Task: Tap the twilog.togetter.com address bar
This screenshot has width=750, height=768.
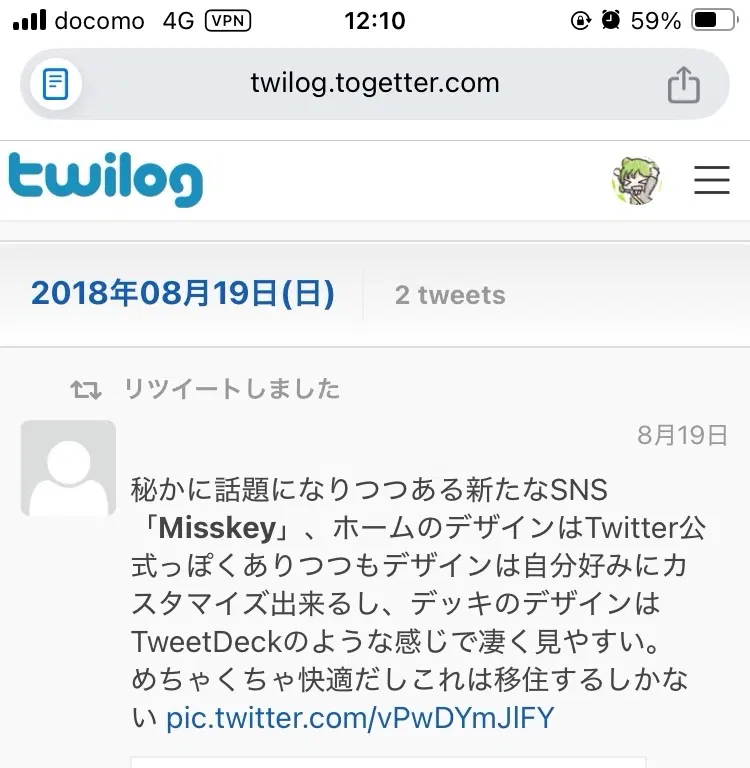Action: [375, 83]
